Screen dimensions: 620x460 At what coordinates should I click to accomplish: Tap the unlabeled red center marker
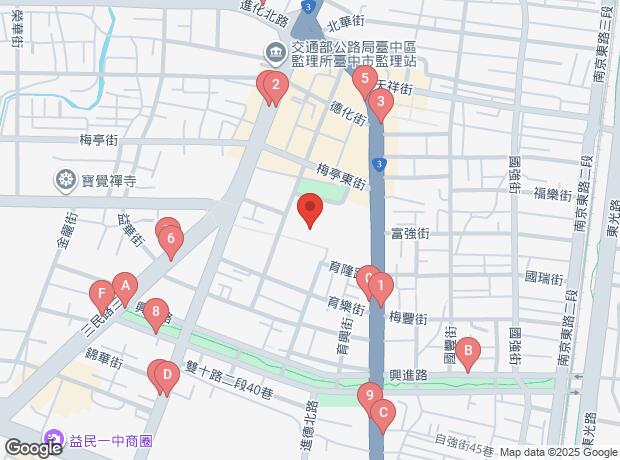pos(310,210)
